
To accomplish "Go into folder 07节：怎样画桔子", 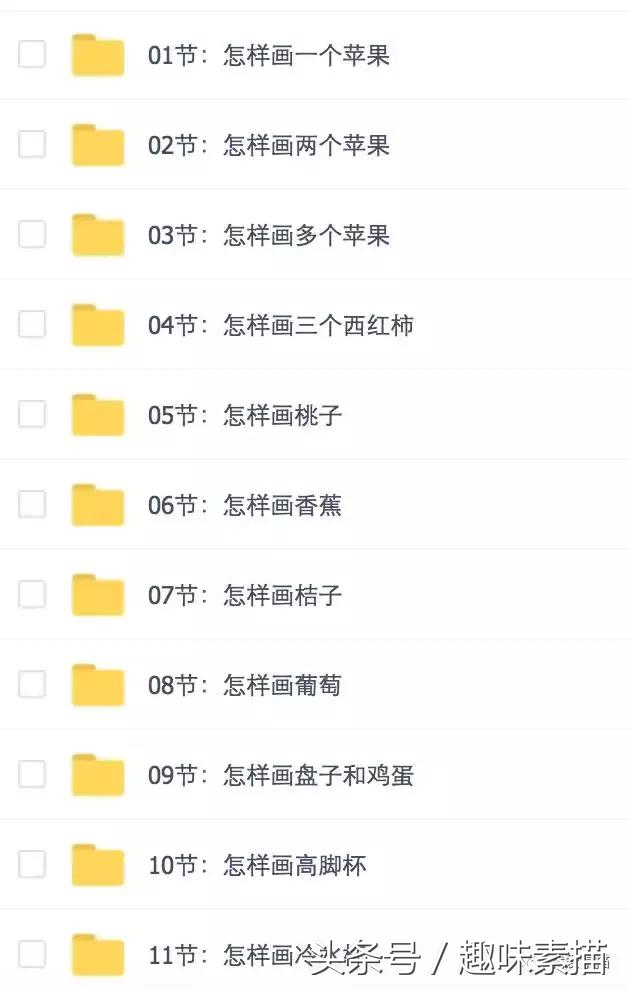I will 245,595.
